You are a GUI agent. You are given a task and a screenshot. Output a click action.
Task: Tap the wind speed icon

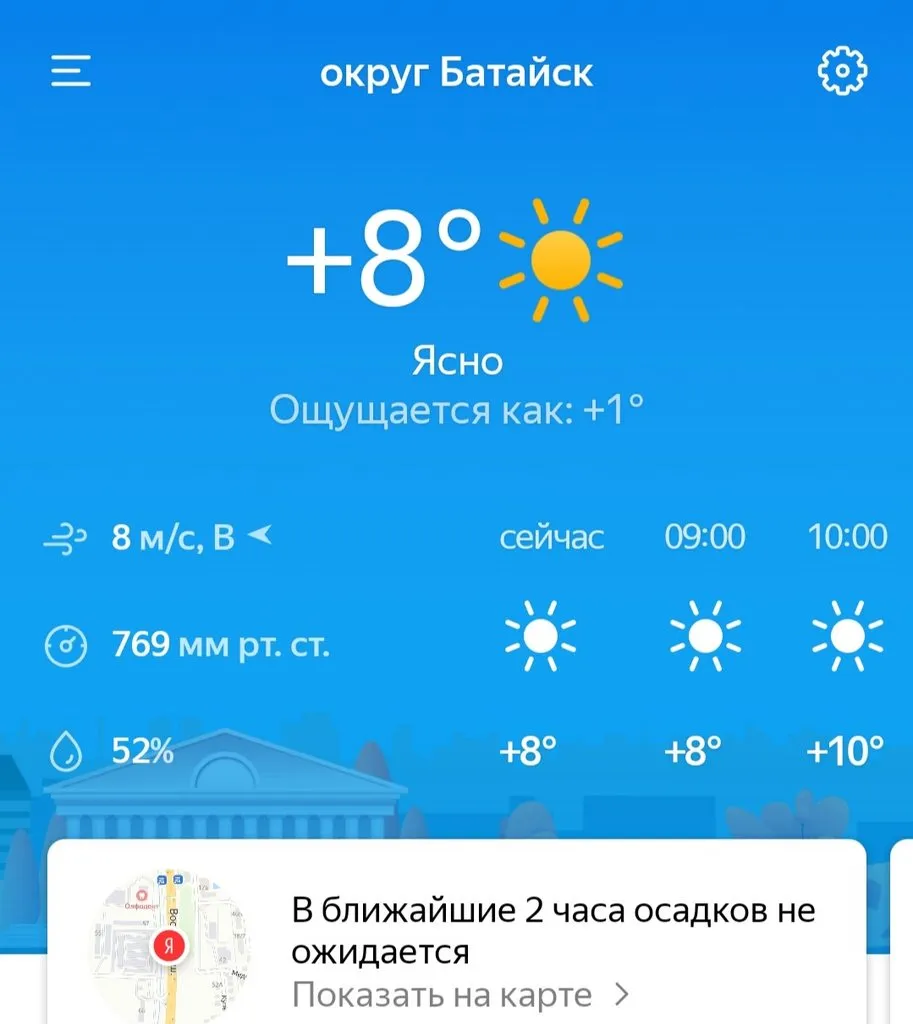(x=64, y=537)
